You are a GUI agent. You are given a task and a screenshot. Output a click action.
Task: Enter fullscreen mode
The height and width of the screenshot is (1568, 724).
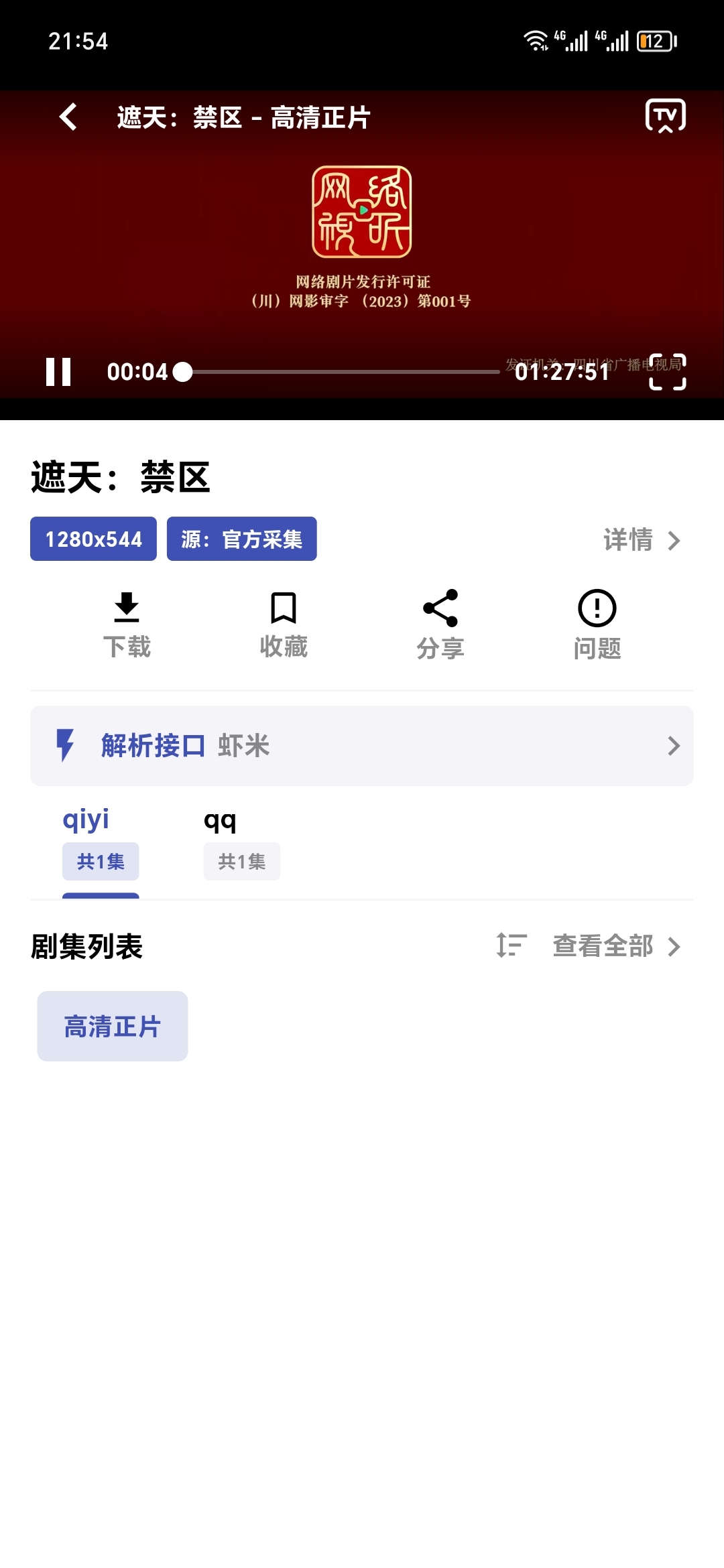(668, 372)
